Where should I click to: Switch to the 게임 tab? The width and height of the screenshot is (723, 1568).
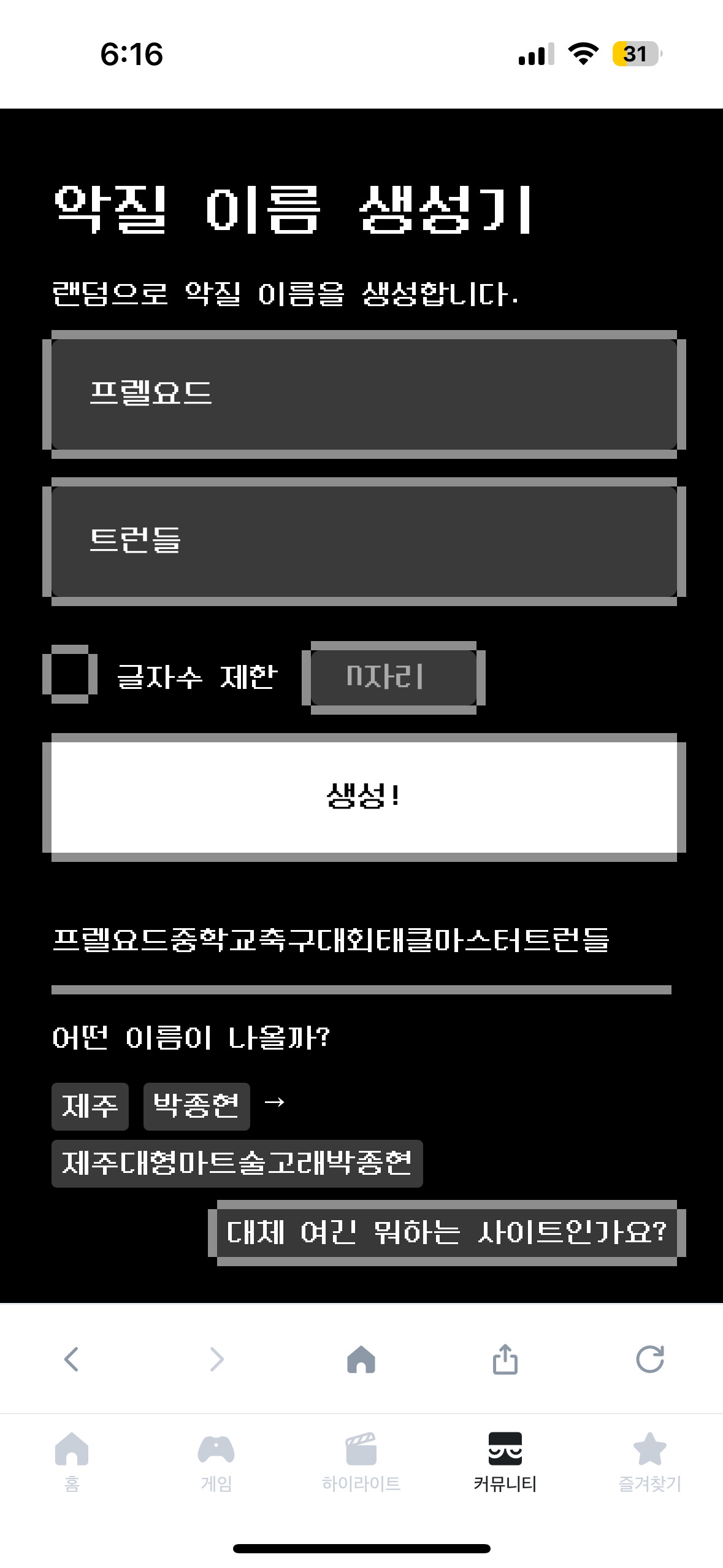click(x=216, y=1461)
